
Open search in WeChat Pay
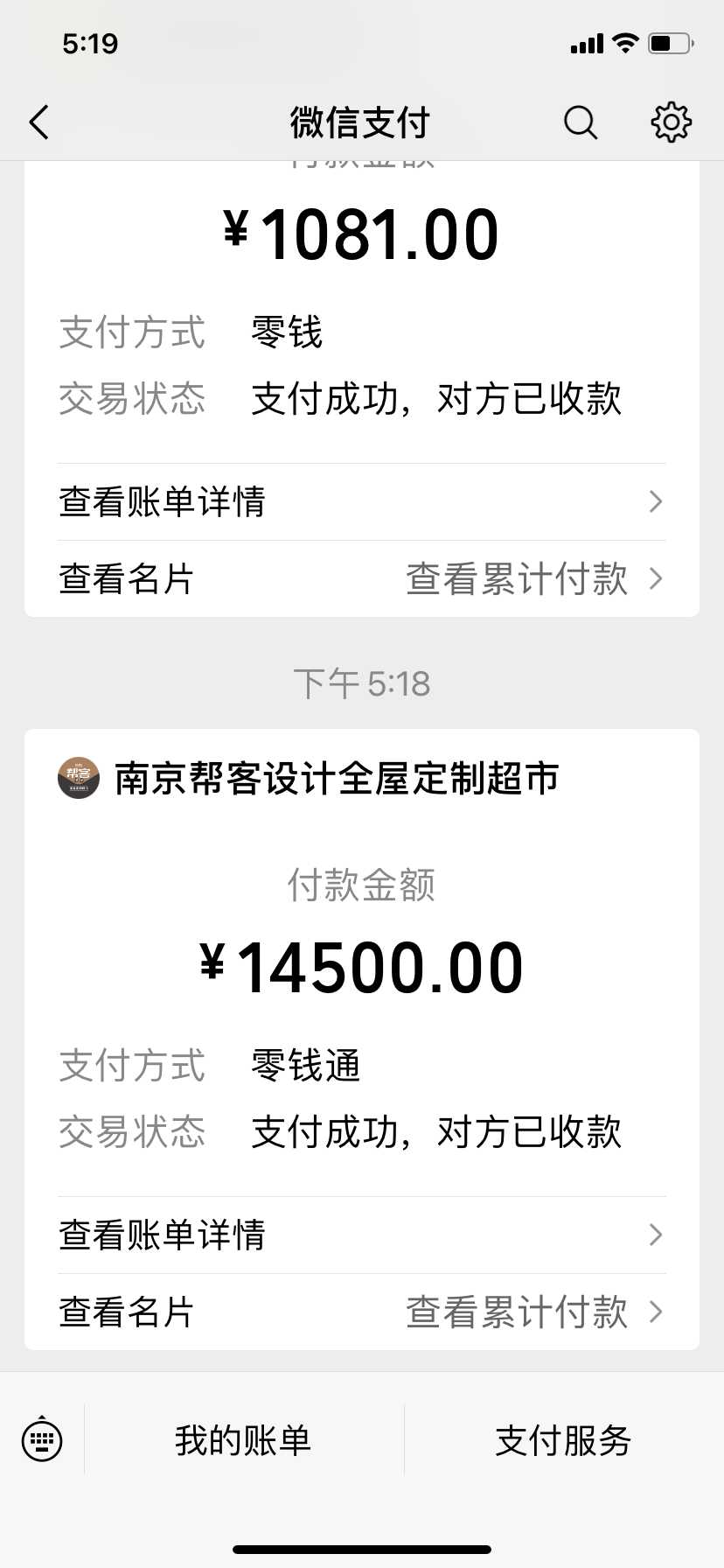pos(580,122)
